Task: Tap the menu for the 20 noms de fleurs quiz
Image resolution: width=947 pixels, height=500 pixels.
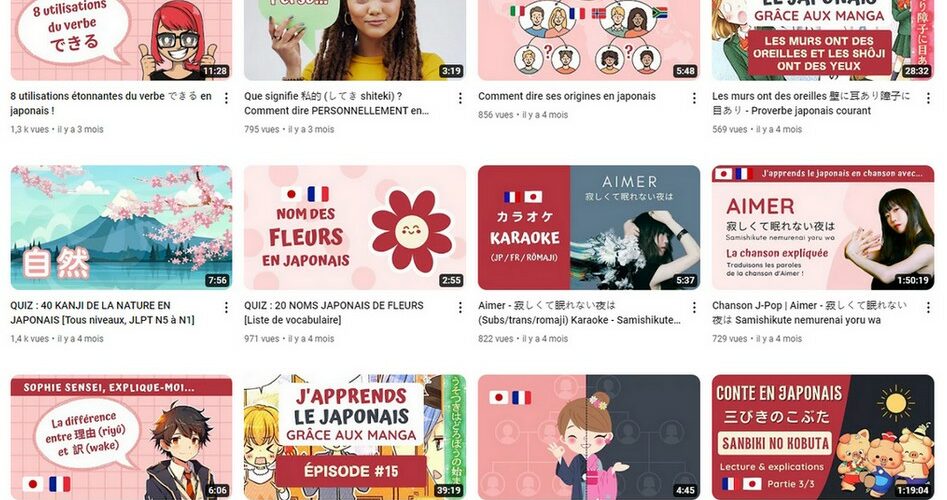Action: pyautogui.click(x=460, y=307)
